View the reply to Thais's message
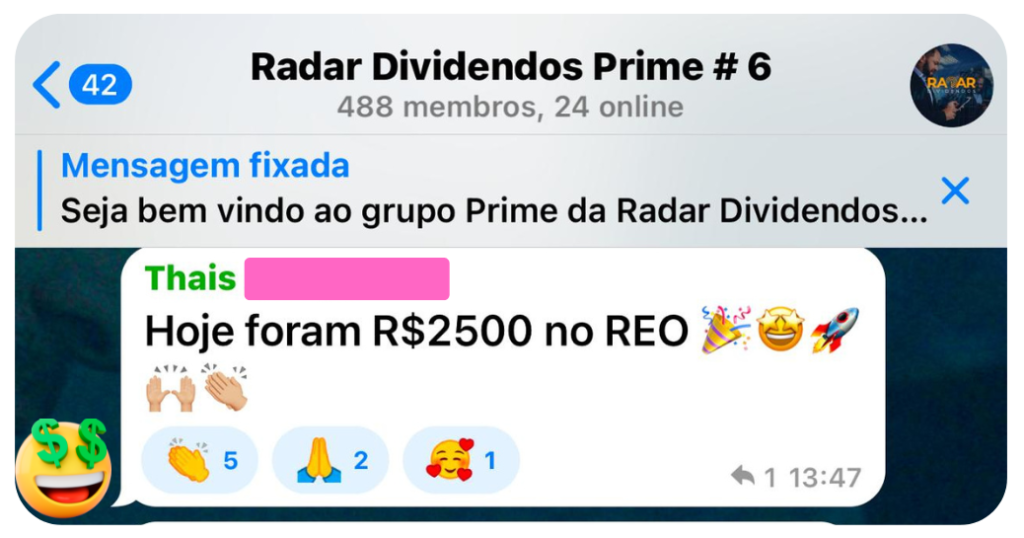The width and height of the screenshot is (1024, 538). [753, 477]
